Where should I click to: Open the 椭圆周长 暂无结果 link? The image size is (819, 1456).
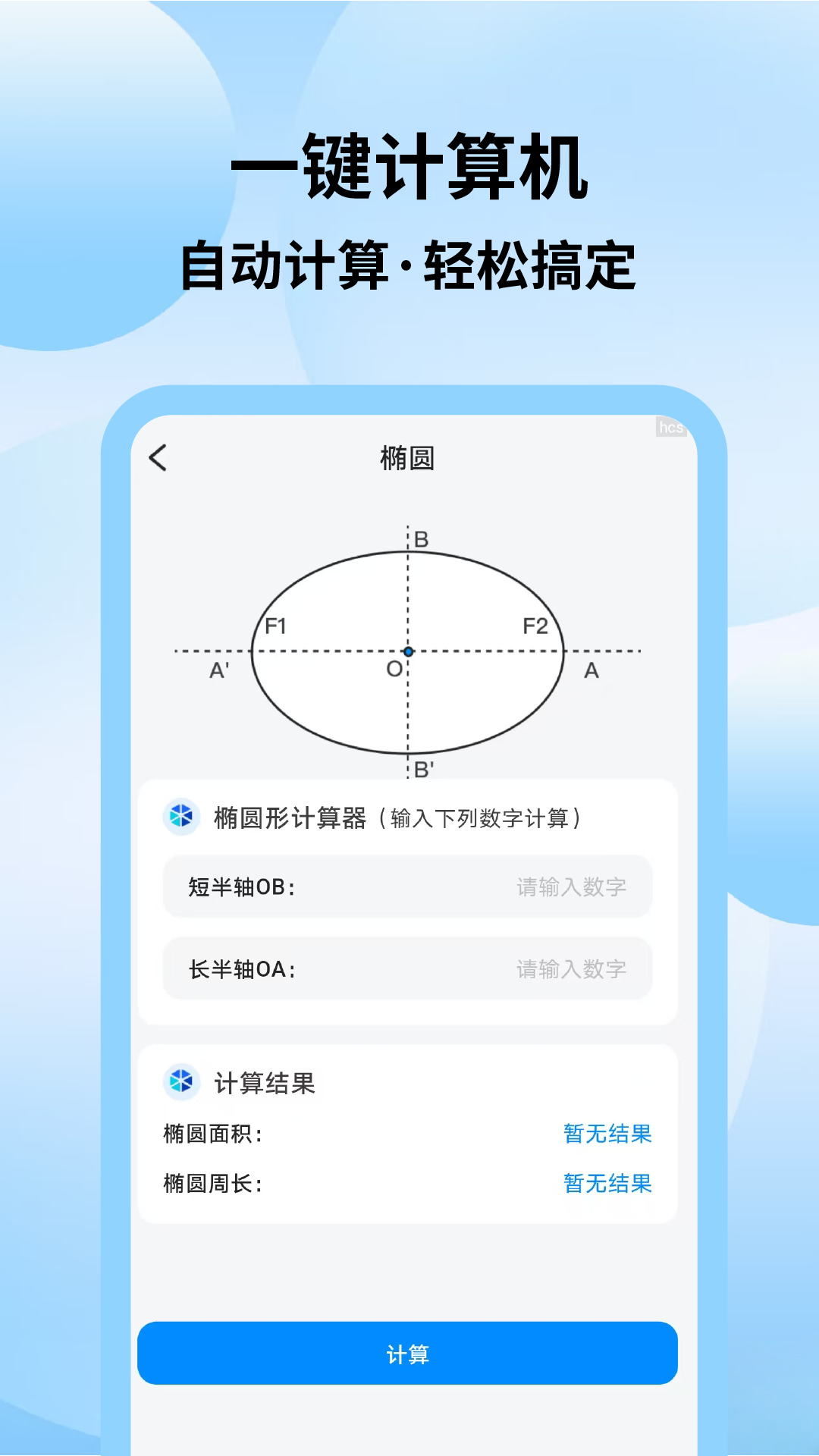coord(608,1181)
